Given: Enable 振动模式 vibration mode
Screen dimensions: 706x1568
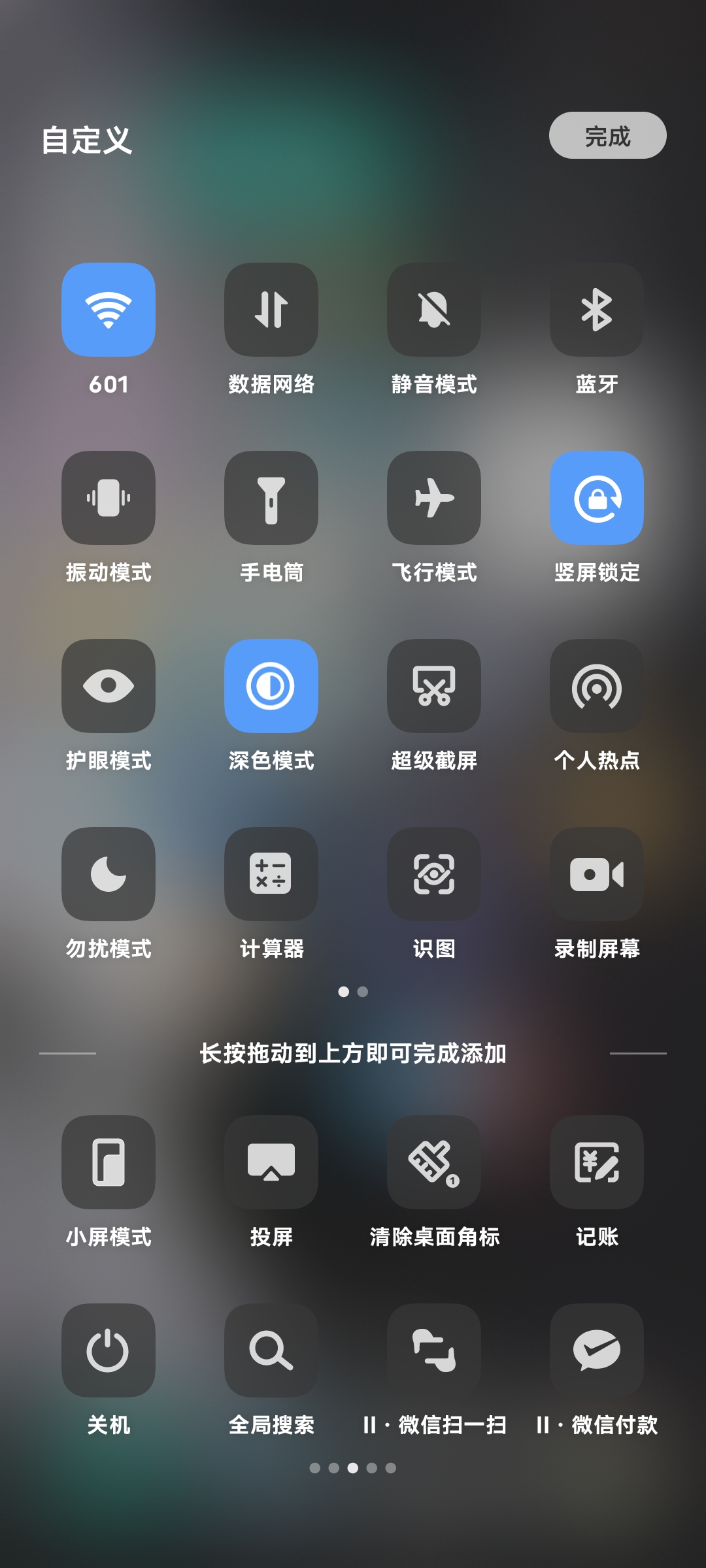Looking at the screenshot, I should point(109,498).
